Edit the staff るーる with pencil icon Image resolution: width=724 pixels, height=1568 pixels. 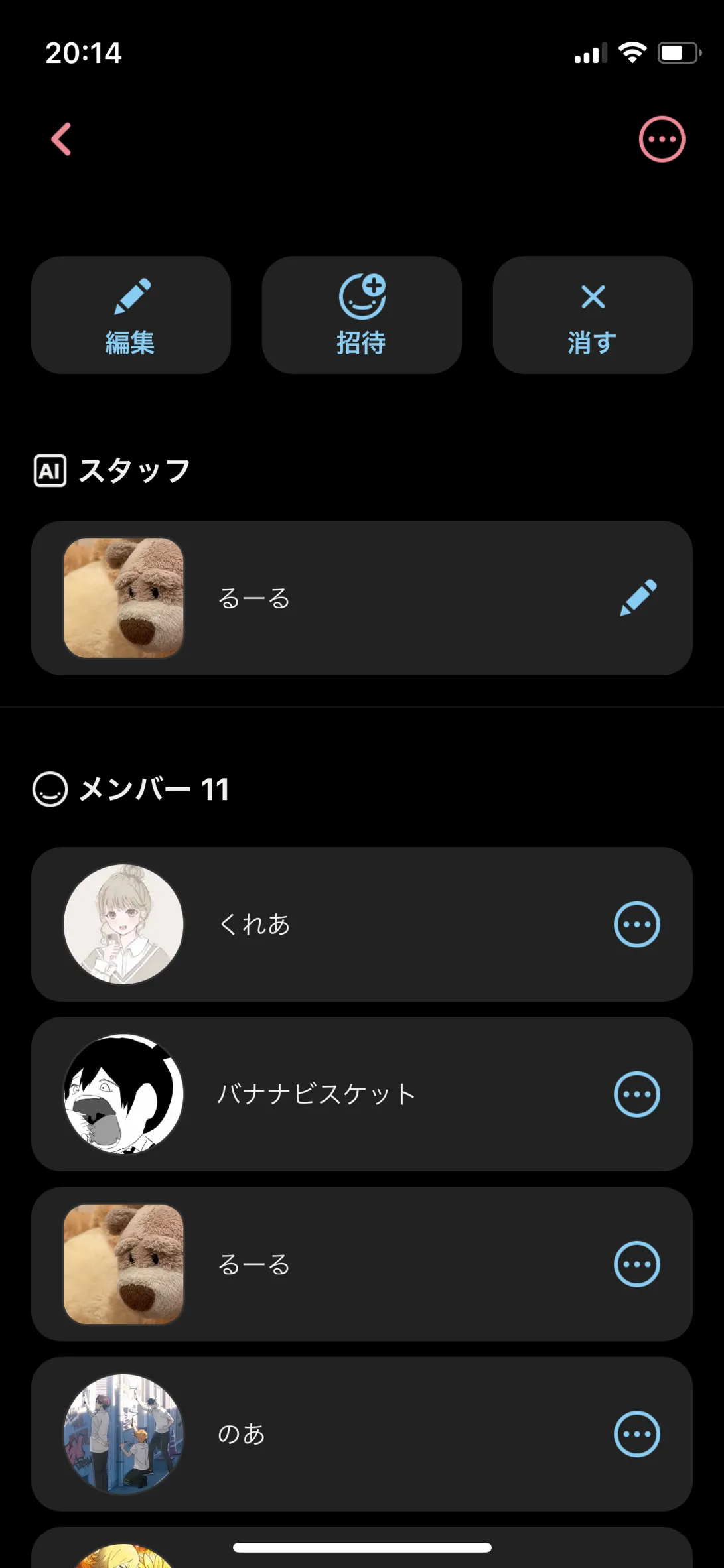coord(638,598)
